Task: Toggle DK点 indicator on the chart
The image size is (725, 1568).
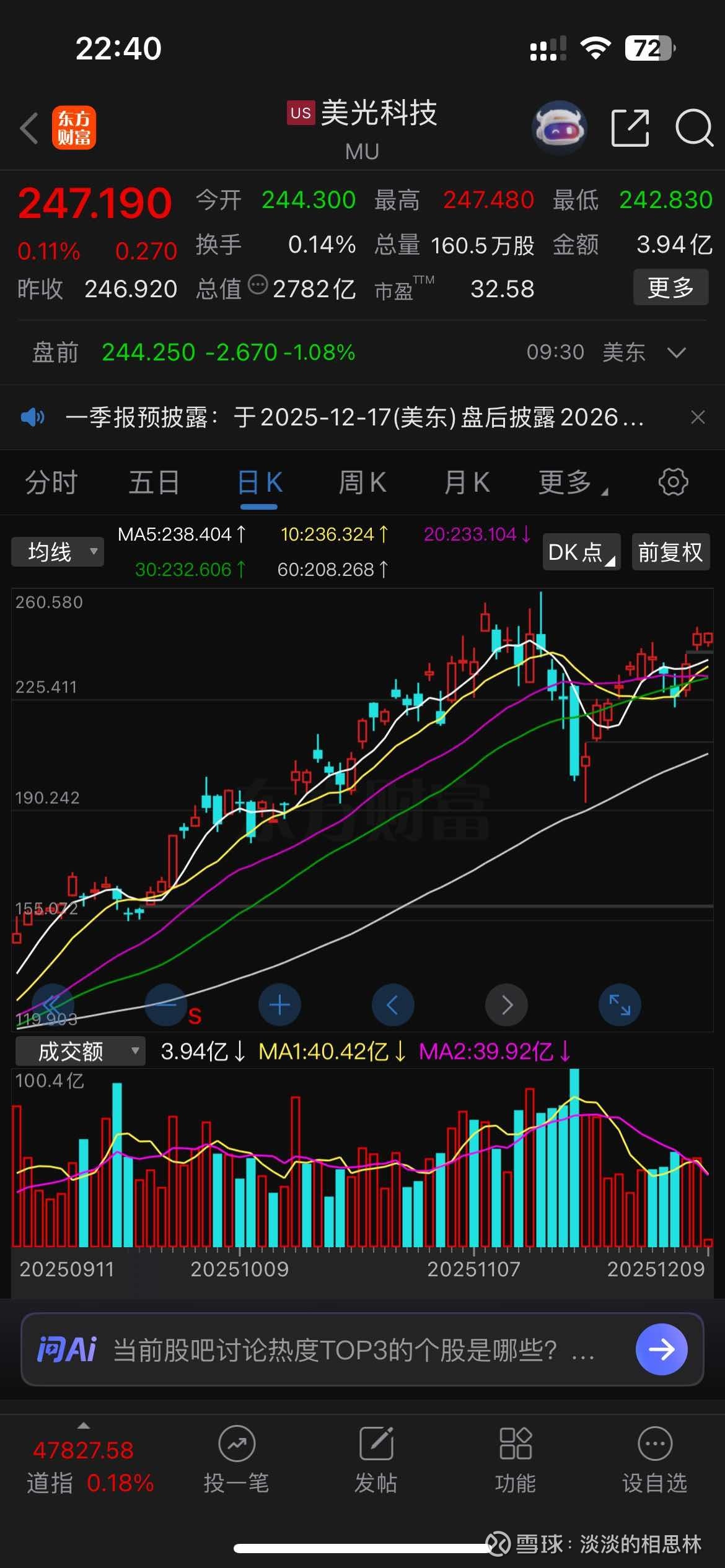Action: 580,552
